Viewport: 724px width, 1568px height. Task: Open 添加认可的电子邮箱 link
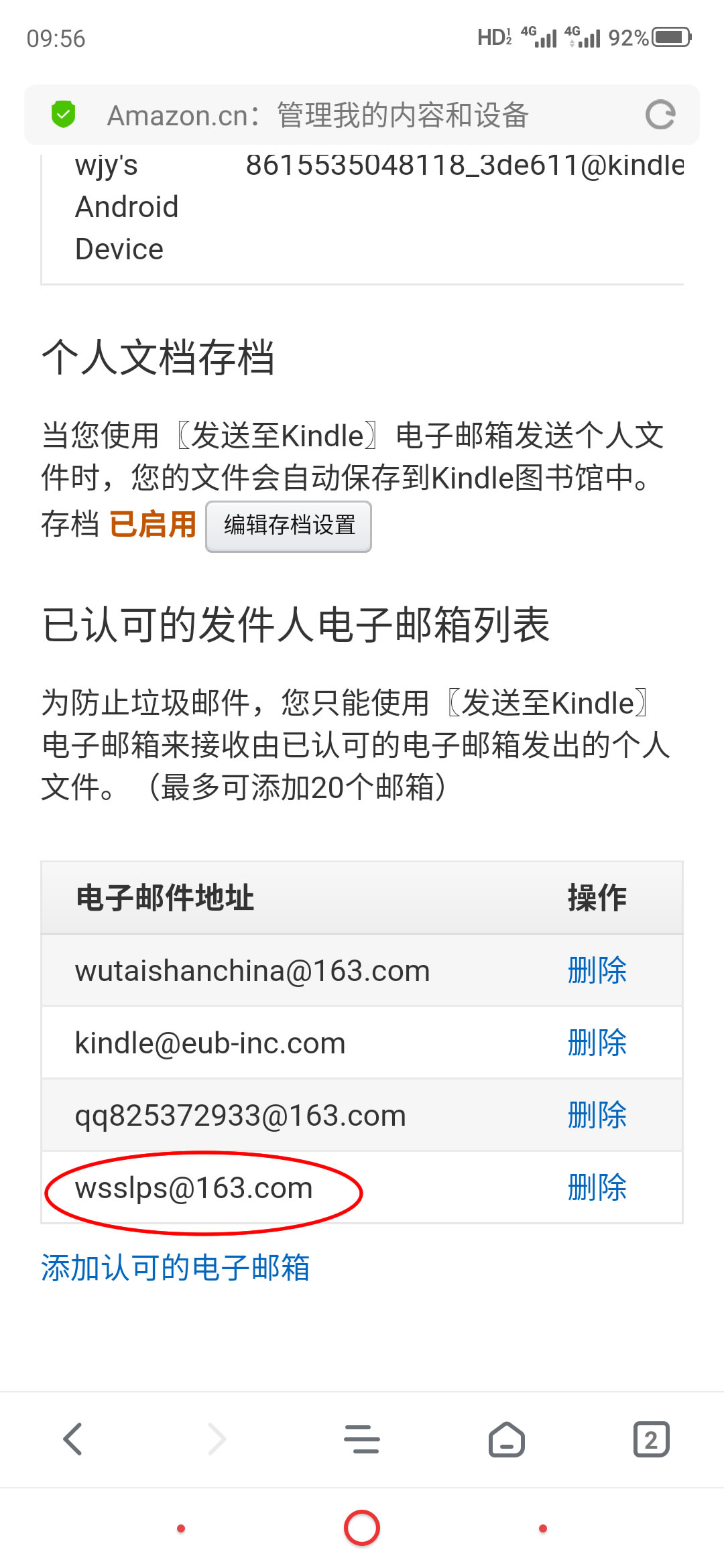[176, 1267]
